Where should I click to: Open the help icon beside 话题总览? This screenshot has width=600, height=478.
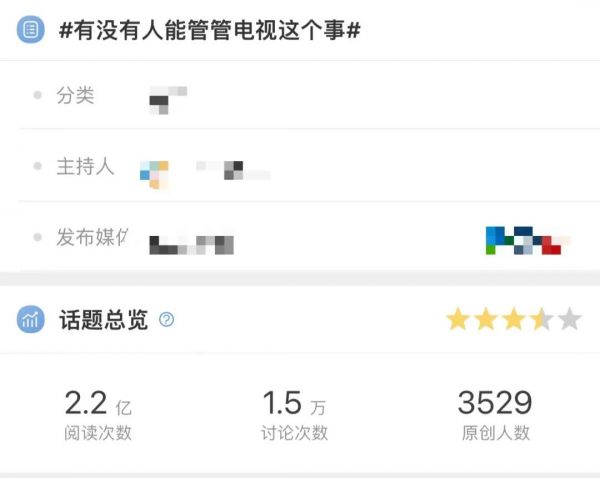(166, 320)
